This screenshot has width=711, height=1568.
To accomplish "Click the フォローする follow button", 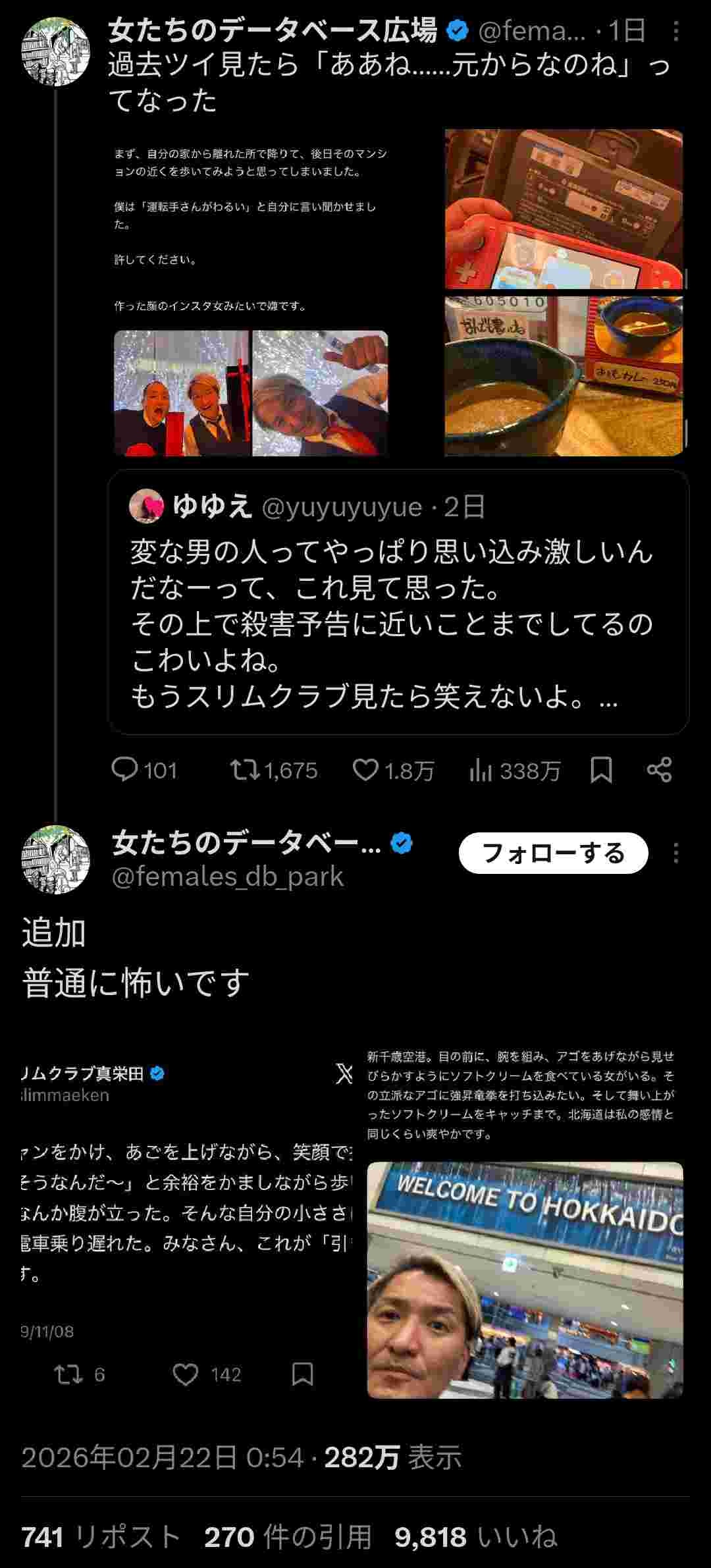I will 555,852.
